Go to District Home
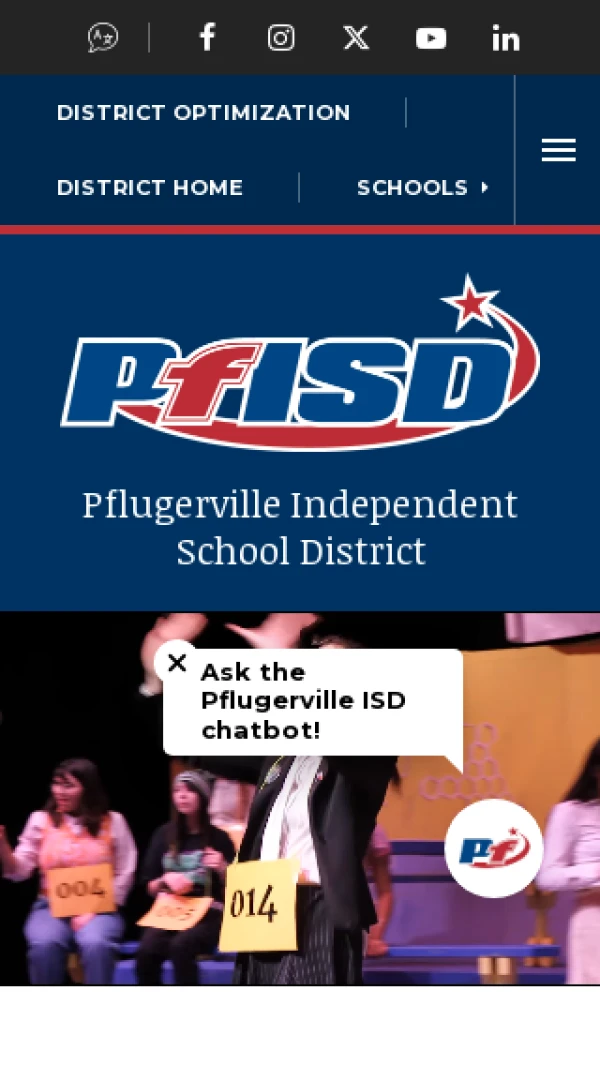 click(150, 187)
